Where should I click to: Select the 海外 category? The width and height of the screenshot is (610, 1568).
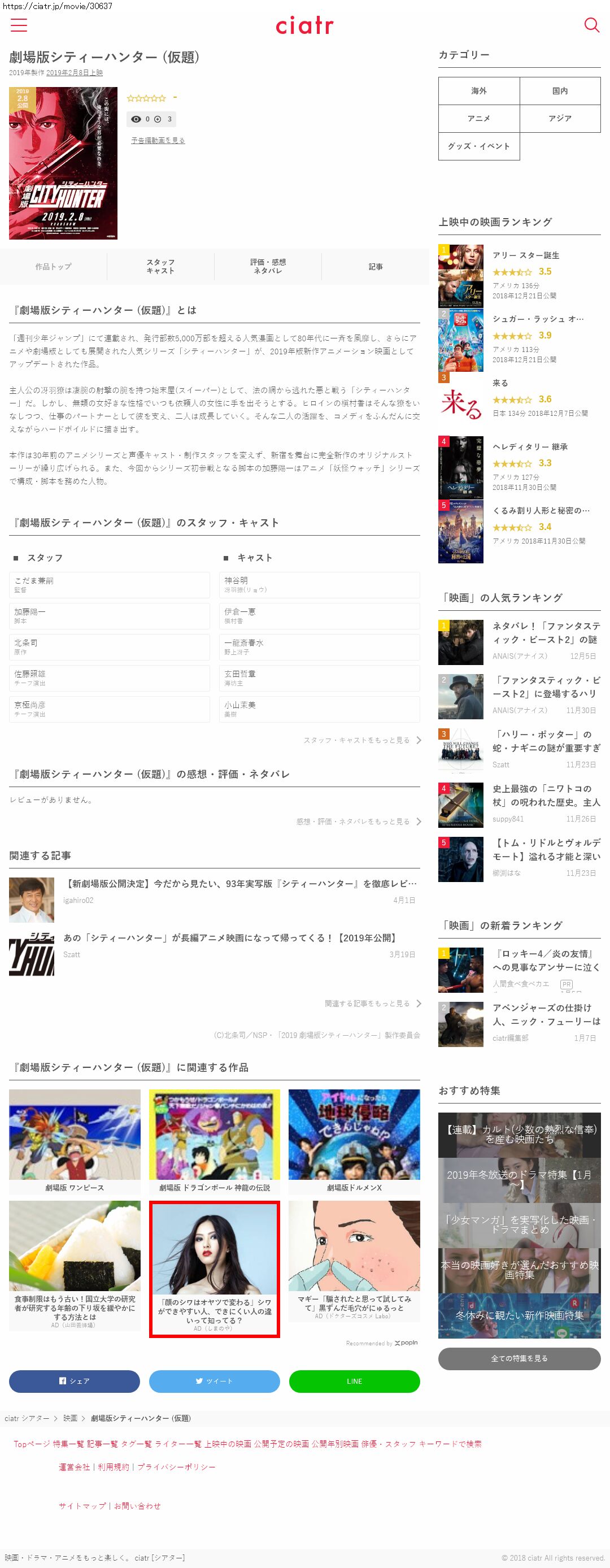tap(478, 91)
